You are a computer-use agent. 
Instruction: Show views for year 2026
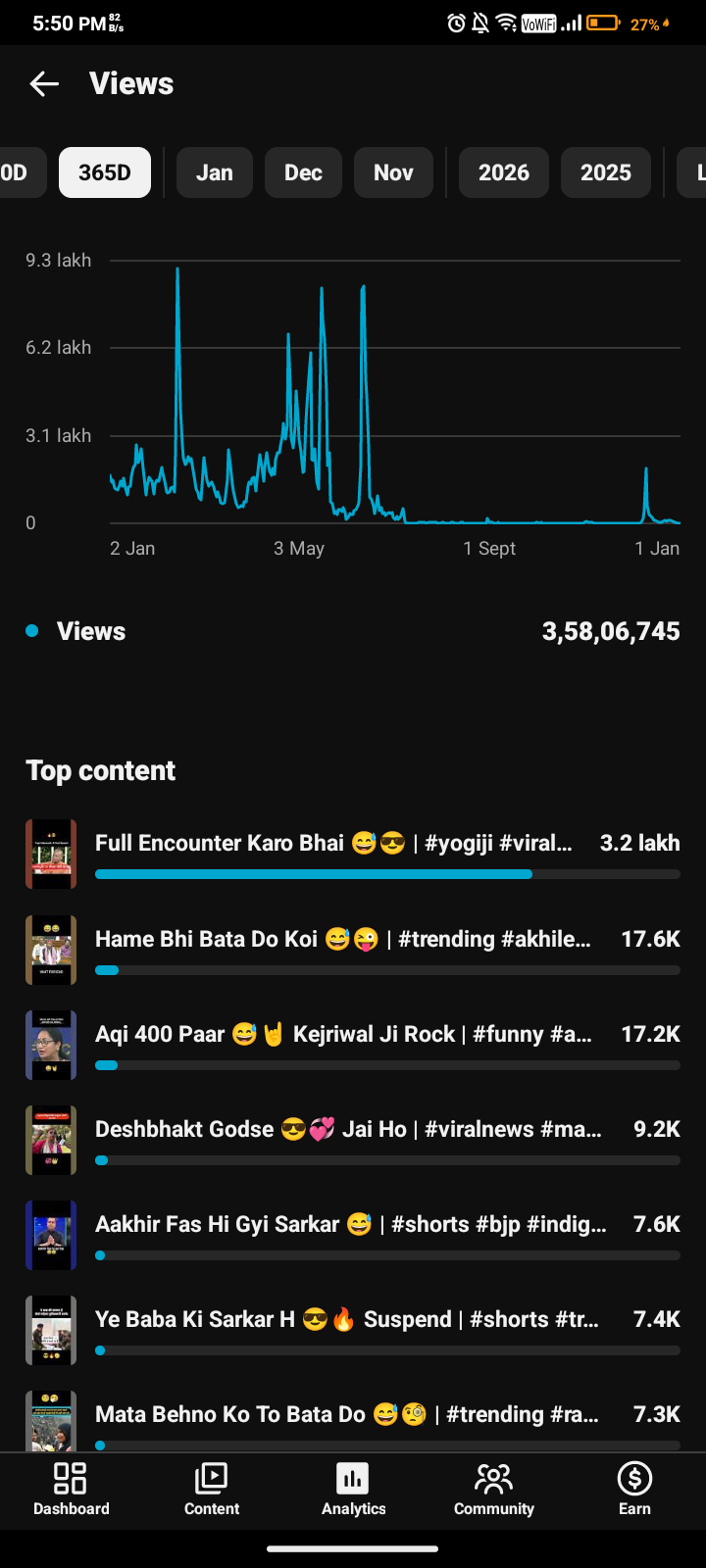(x=503, y=172)
